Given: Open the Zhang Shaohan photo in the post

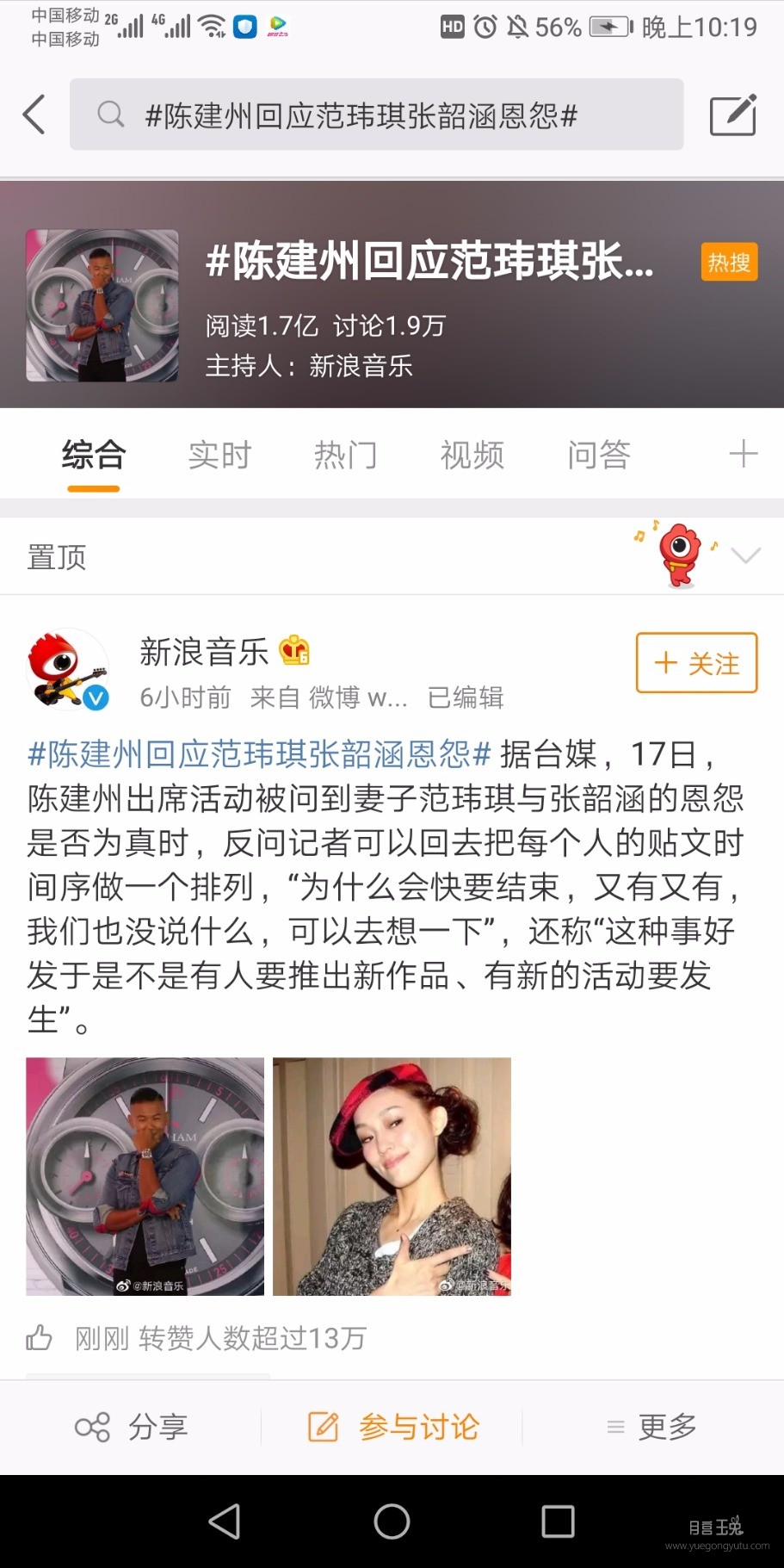Looking at the screenshot, I should tap(392, 1178).
